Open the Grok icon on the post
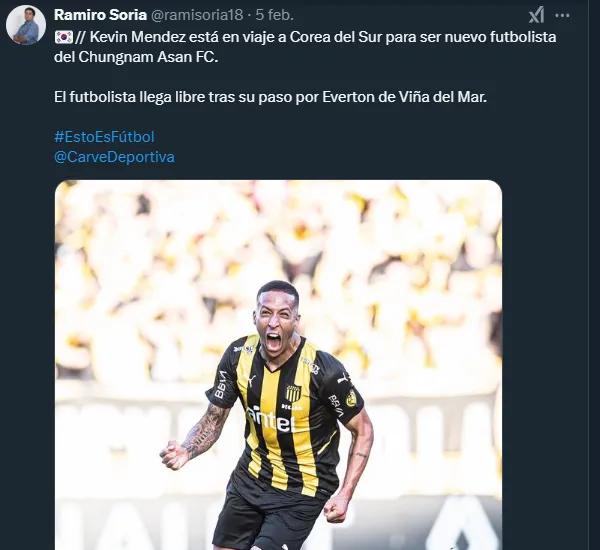The width and height of the screenshot is (600, 550). tap(537, 15)
